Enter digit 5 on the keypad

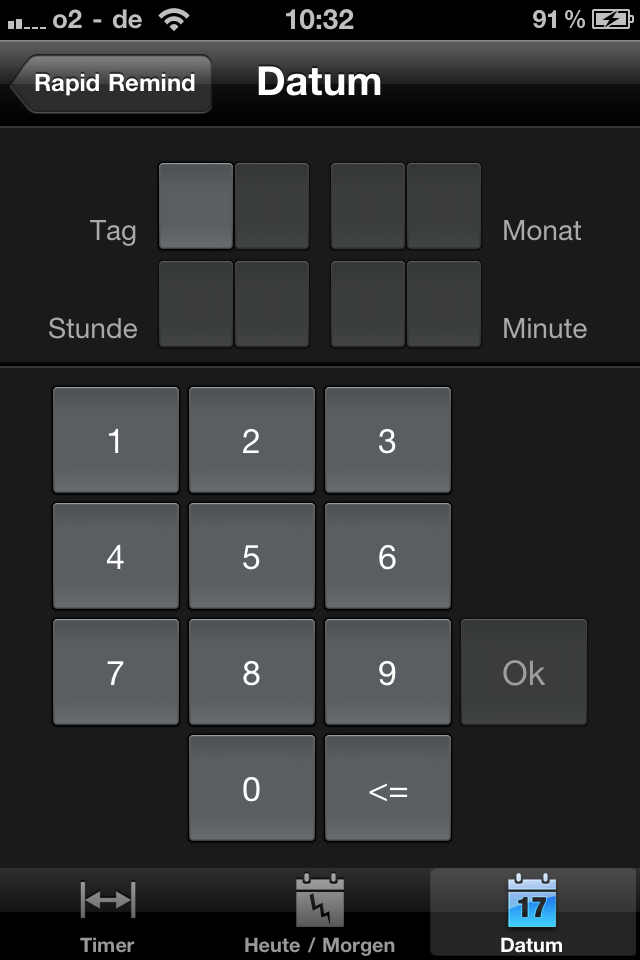(252, 557)
